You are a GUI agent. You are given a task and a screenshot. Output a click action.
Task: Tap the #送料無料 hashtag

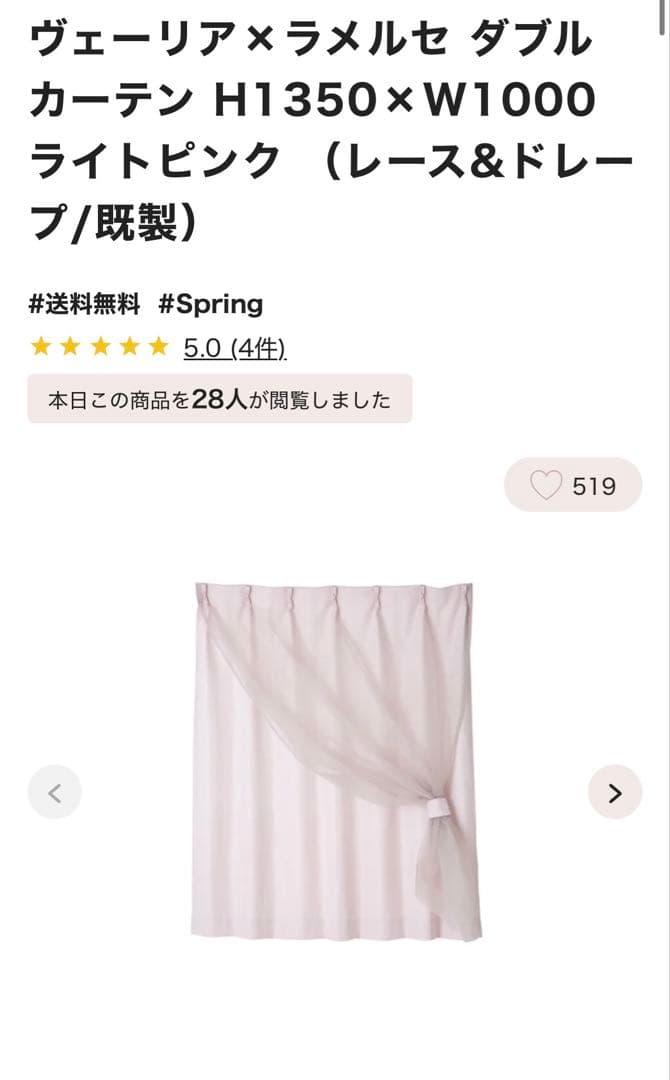(84, 304)
